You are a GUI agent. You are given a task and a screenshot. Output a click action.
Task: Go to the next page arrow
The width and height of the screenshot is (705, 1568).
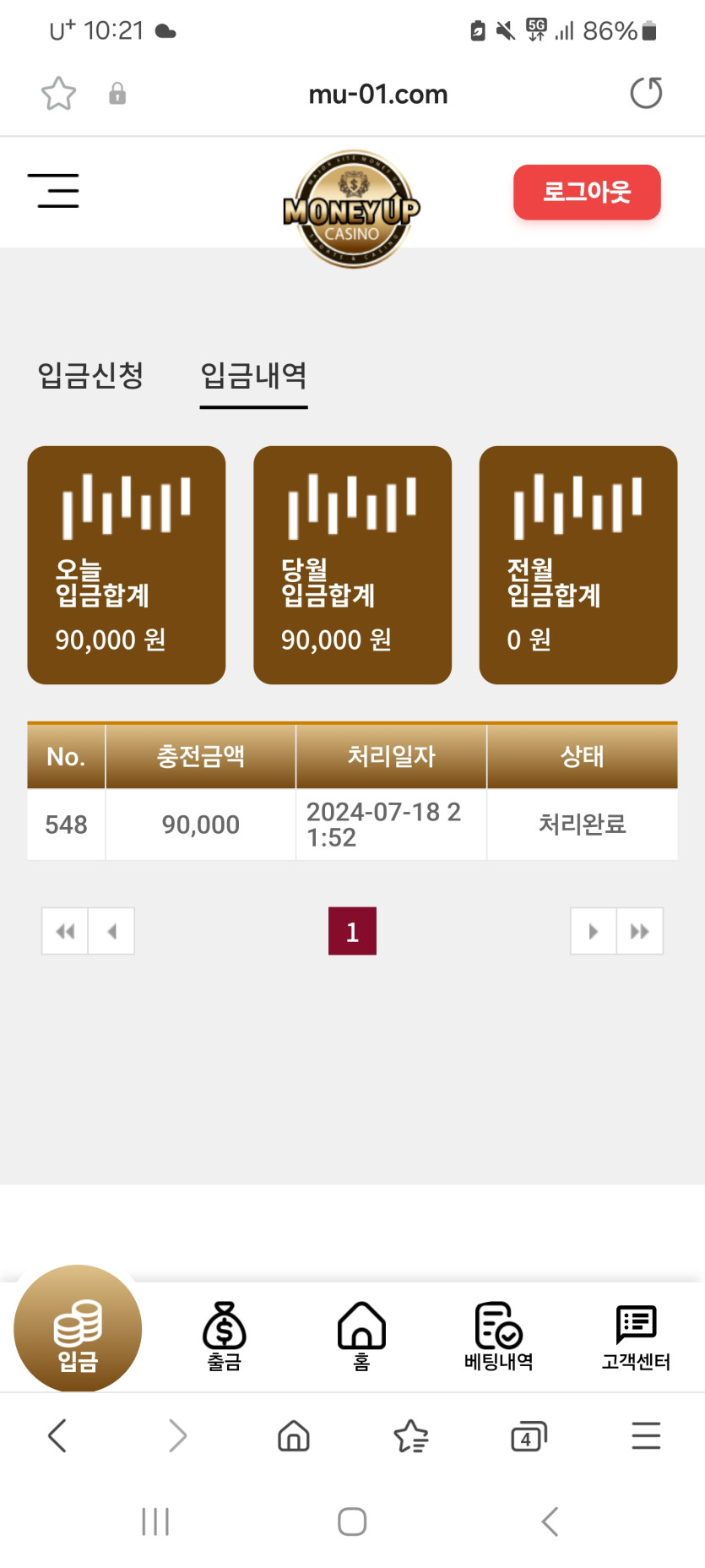pyautogui.click(x=594, y=931)
